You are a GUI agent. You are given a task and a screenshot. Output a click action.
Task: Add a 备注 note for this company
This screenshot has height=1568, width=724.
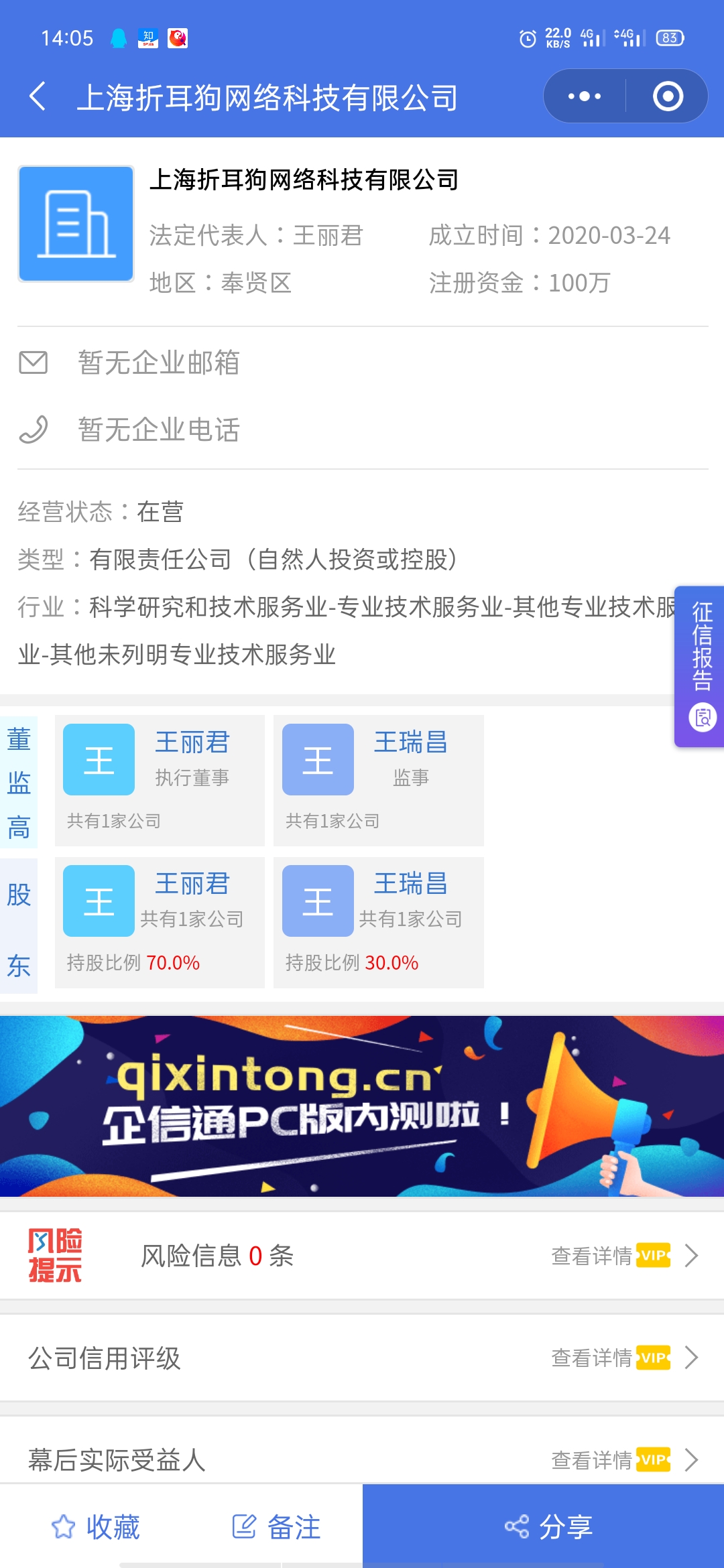click(x=276, y=1527)
